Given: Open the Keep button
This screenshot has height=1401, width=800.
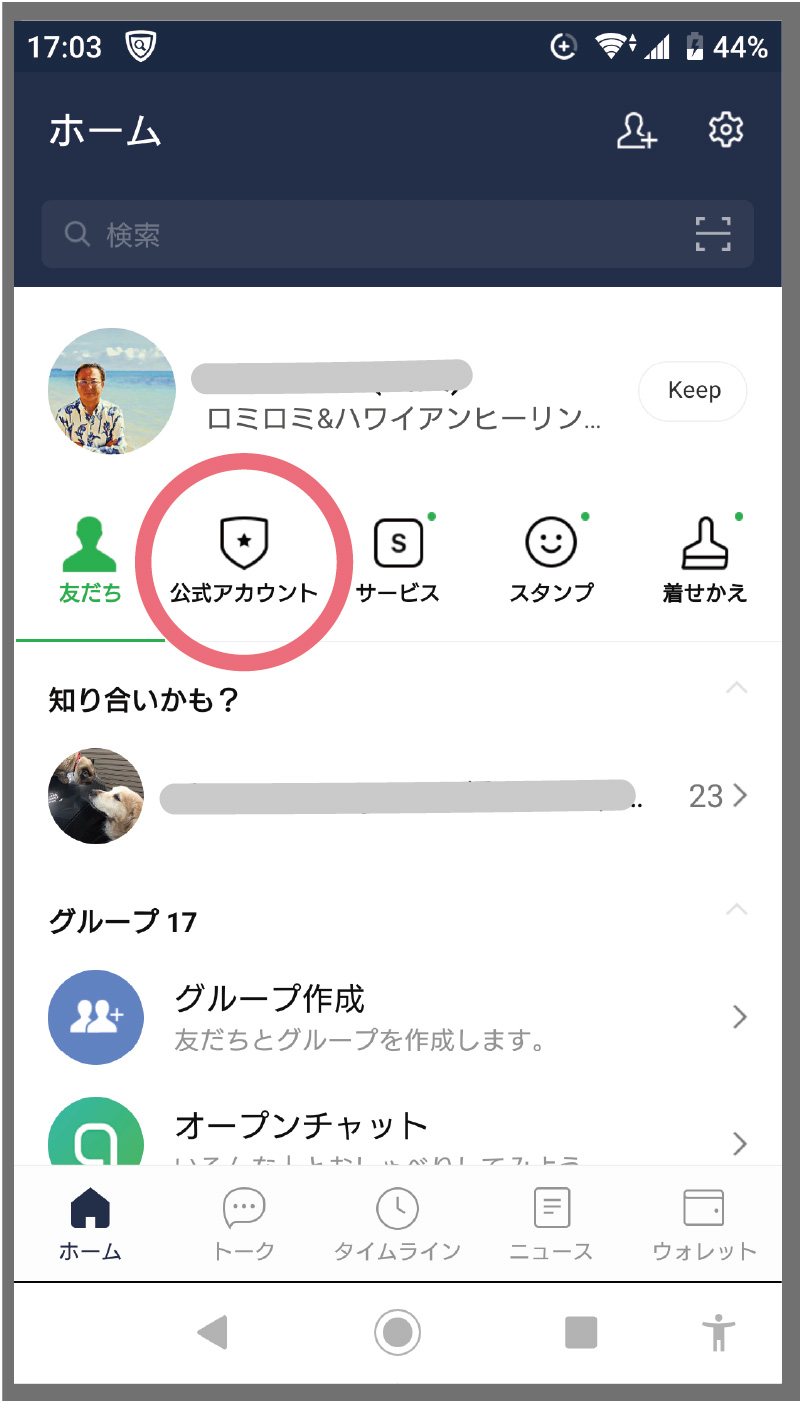Looking at the screenshot, I should [x=693, y=391].
